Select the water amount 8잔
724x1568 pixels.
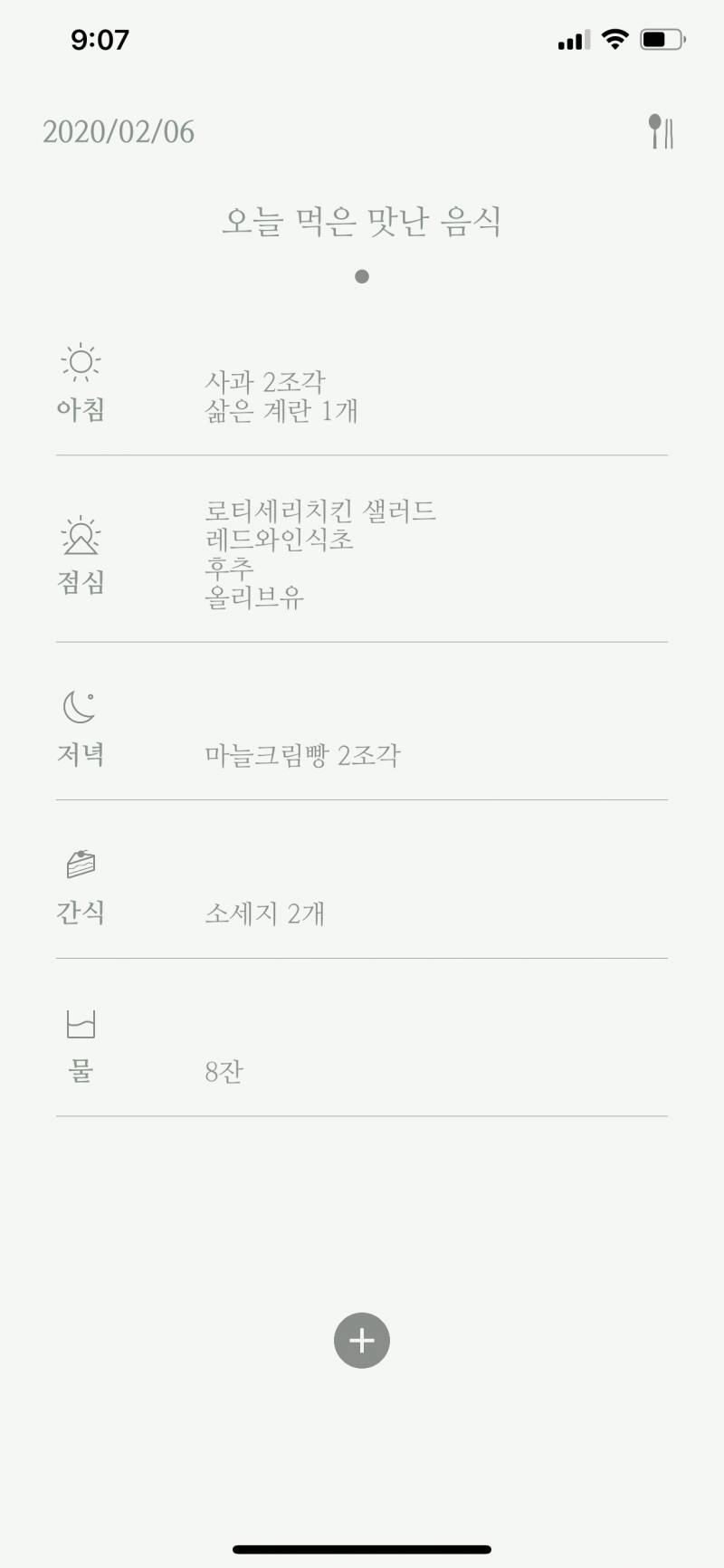(222, 1072)
